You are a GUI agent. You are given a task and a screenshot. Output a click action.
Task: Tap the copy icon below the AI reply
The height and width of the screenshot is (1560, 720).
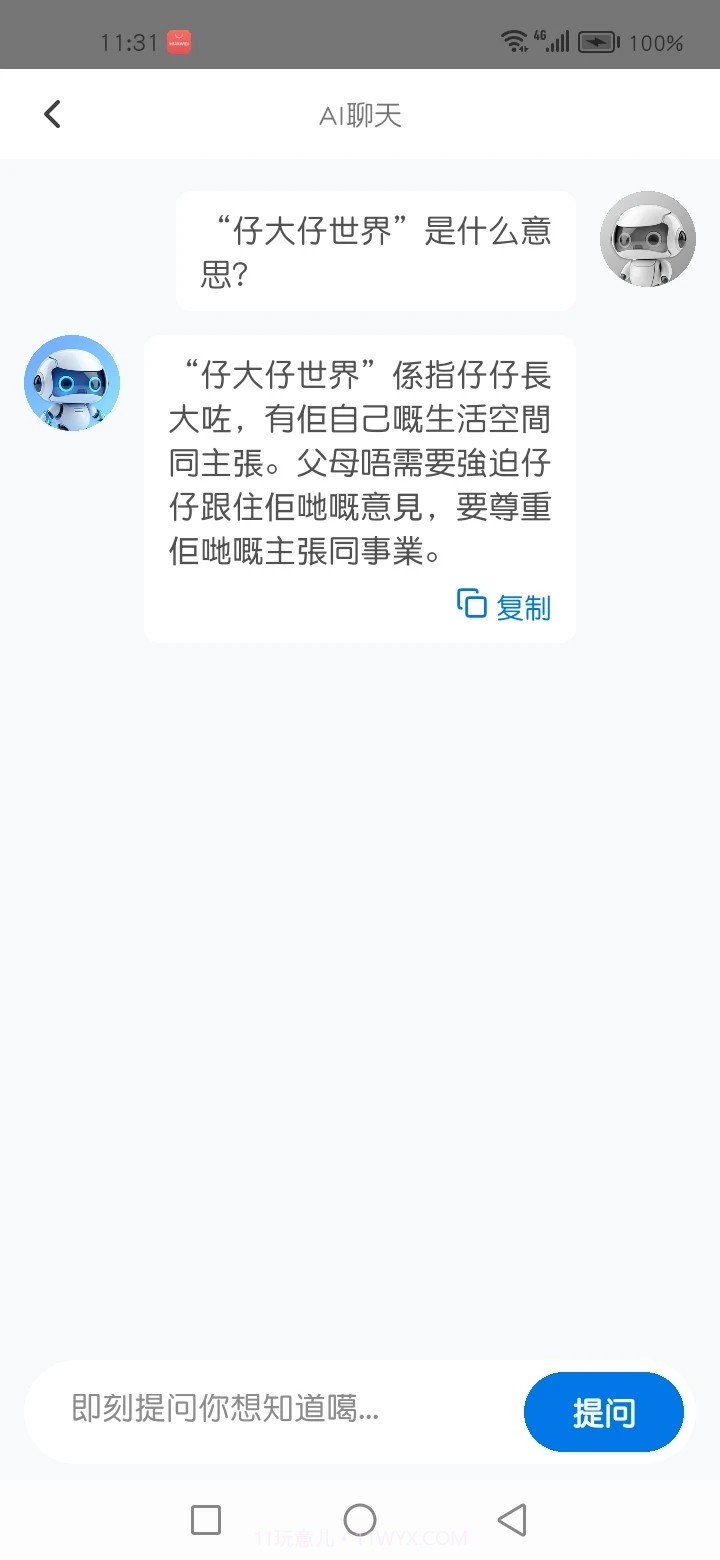(470, 603)
